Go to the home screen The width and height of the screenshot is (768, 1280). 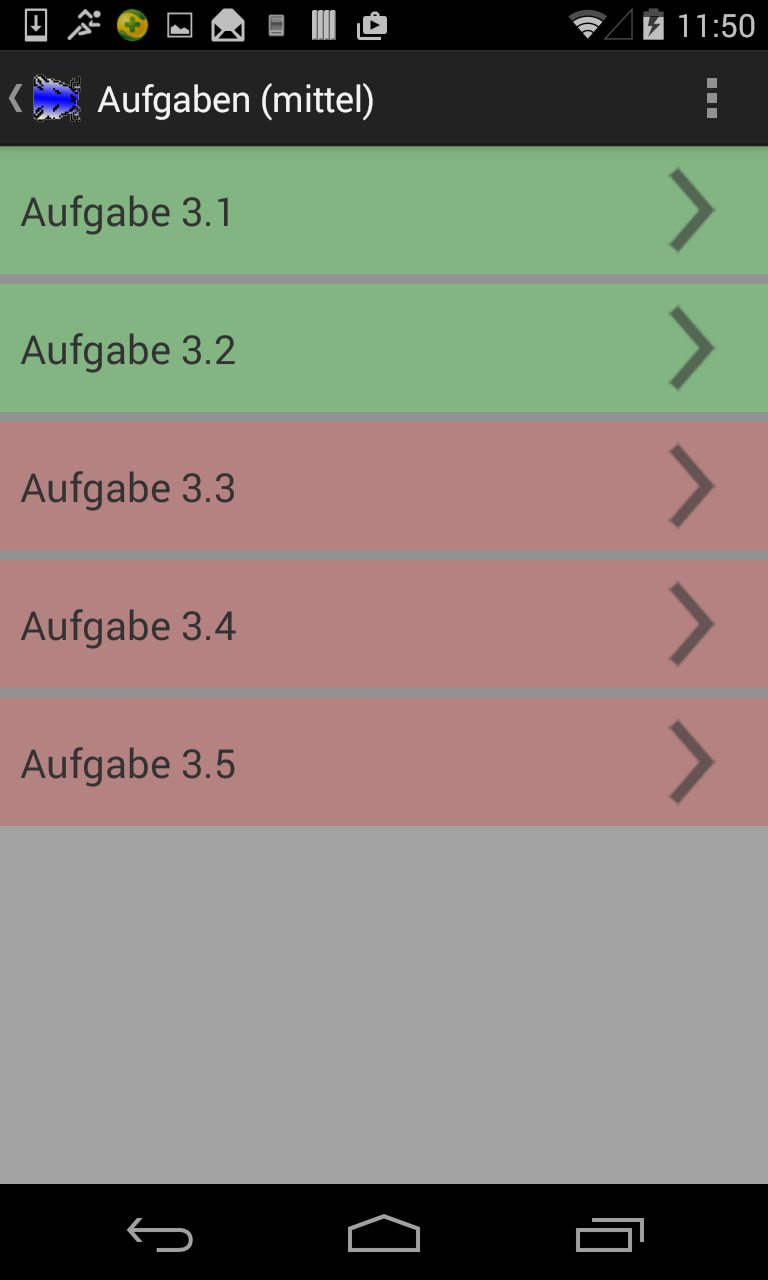tap(384, 1235)
